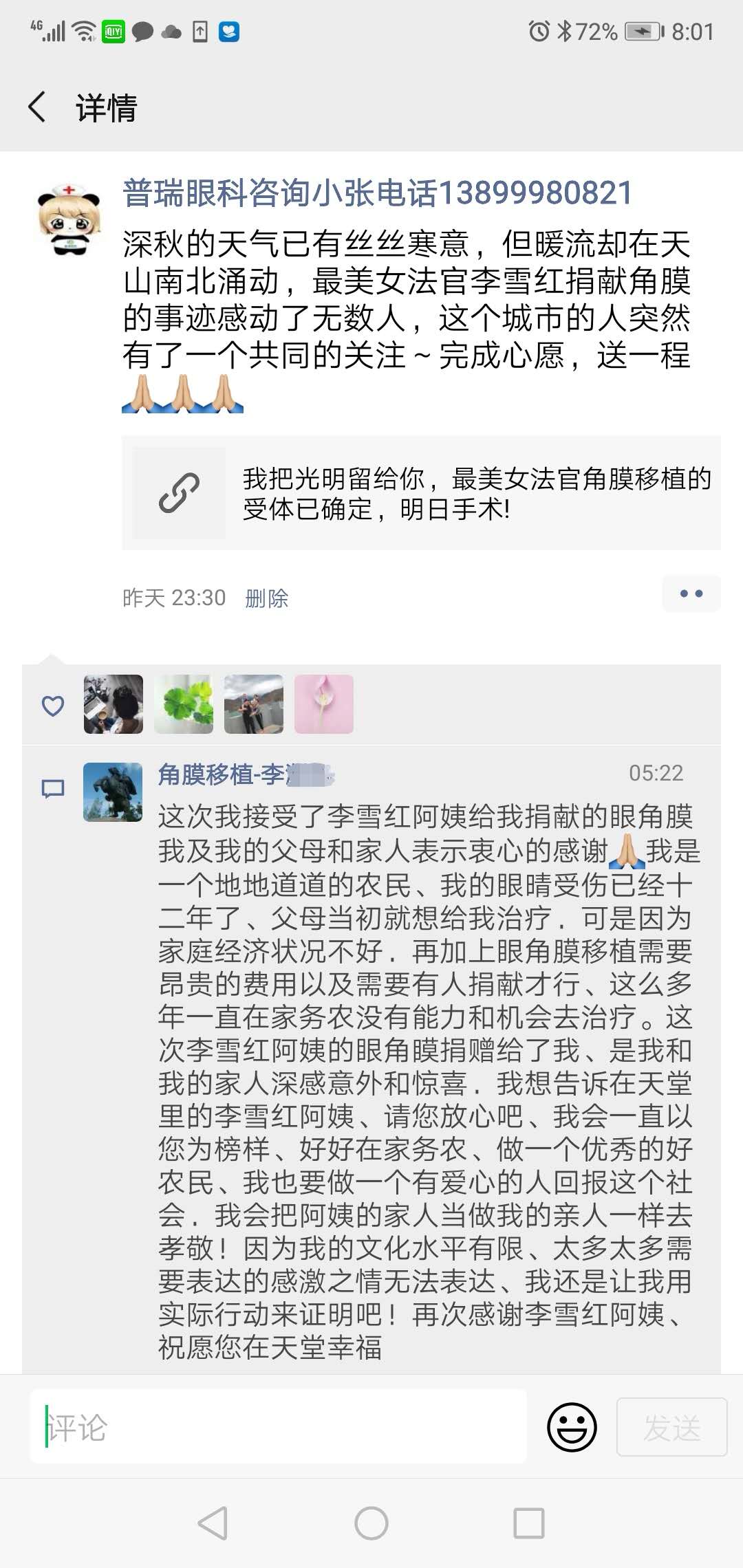This screenshot has width=743, height=1568.
Task: Tap the 发送 send button
Action: 671,1428
